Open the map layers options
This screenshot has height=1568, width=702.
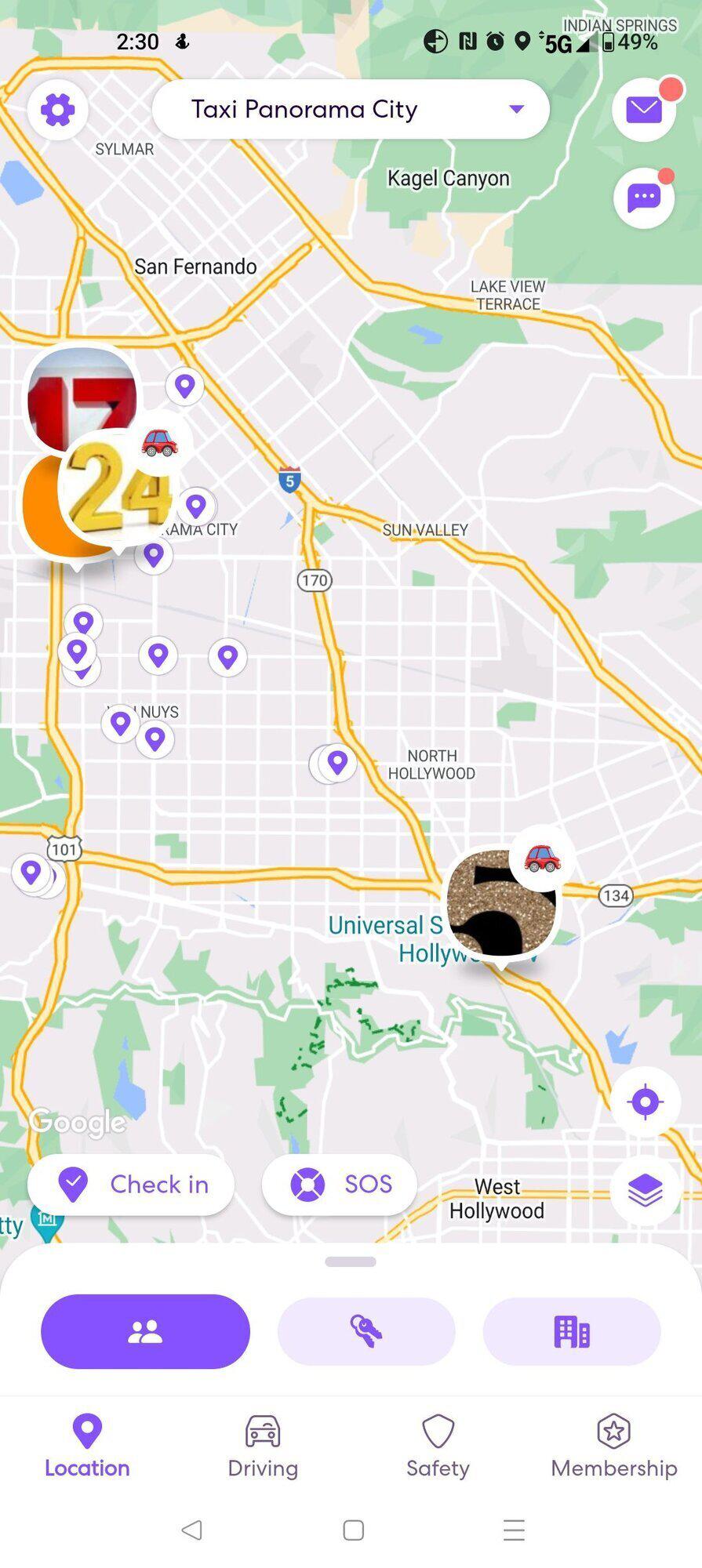click(645, 1190)
